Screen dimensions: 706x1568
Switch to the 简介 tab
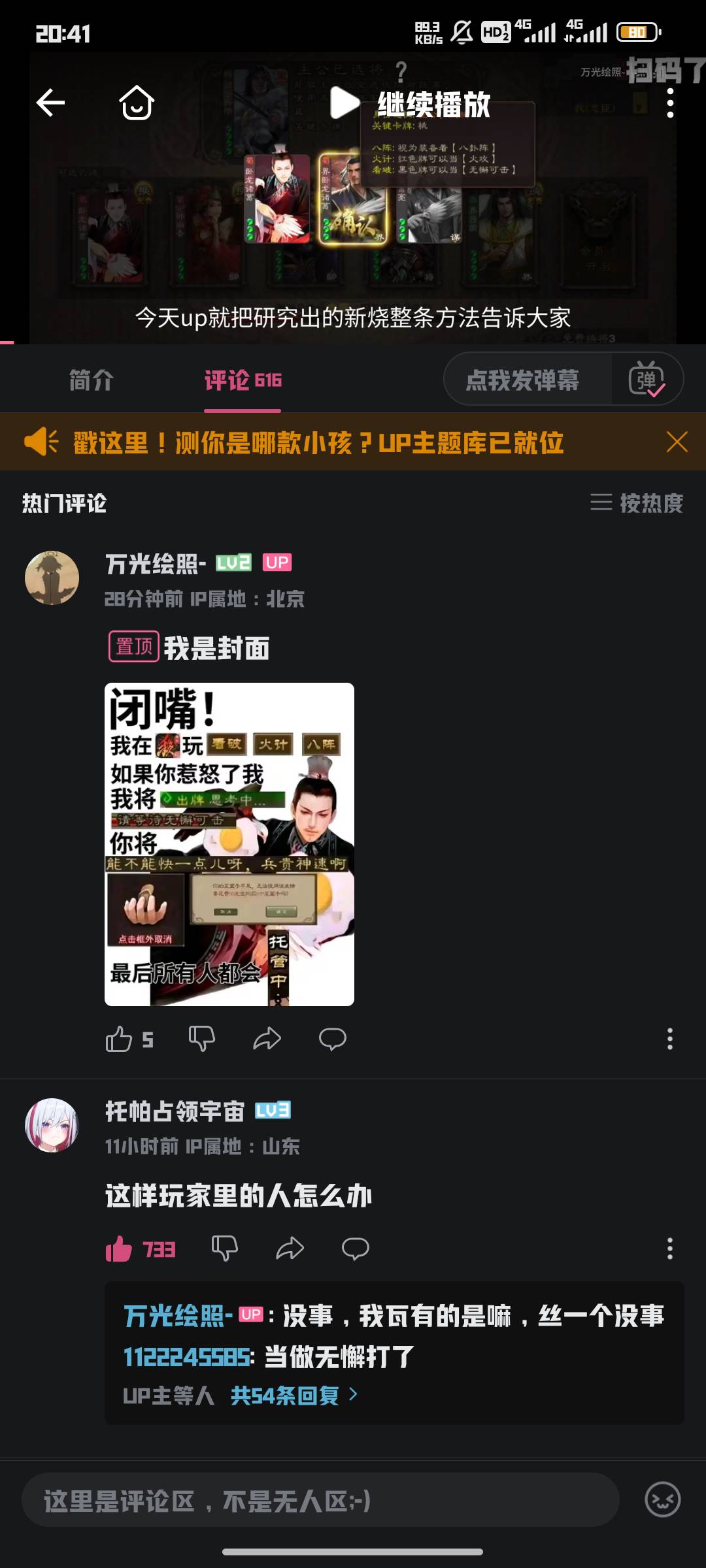(x=92, y=380)
